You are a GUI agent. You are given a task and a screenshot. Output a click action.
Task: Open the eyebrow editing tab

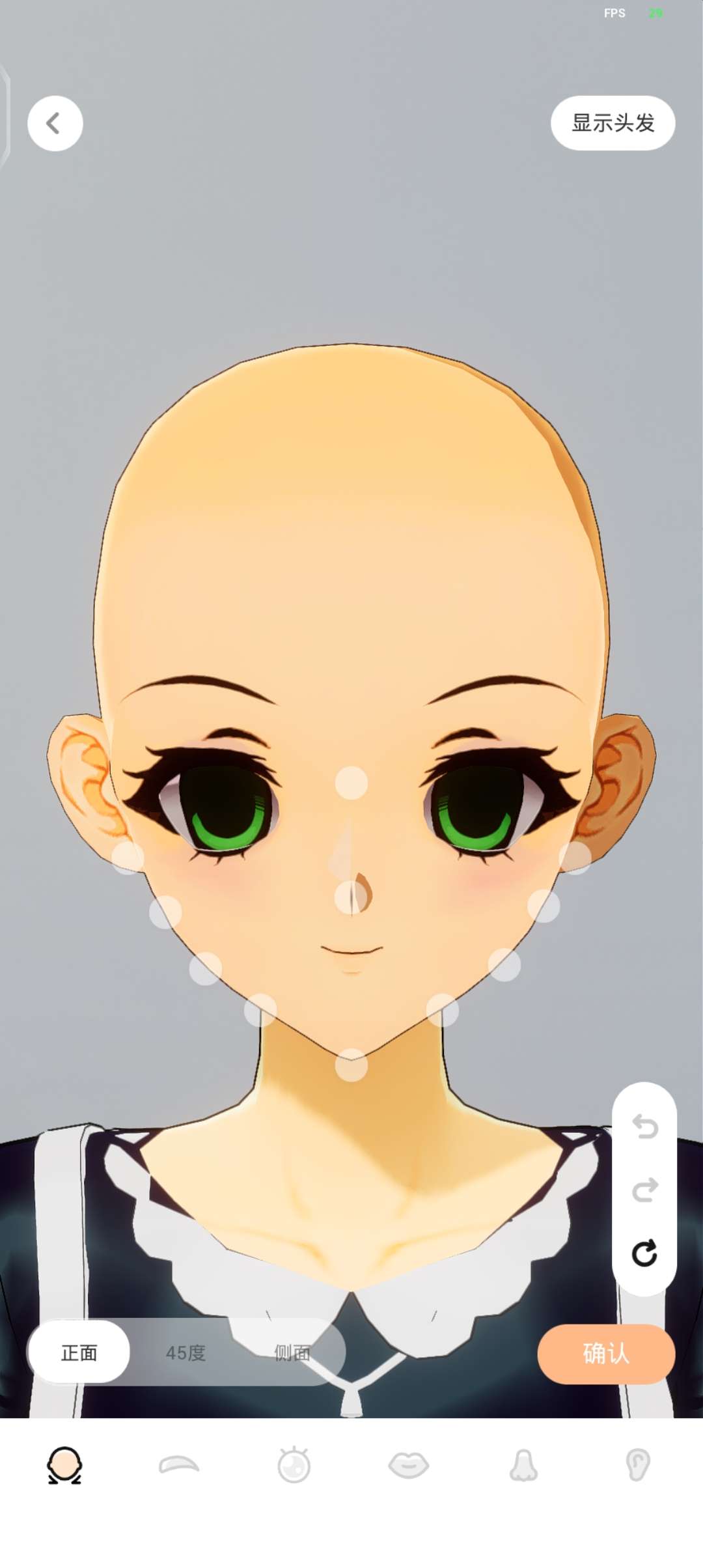pyautogui.click(x=179, y=1465)
